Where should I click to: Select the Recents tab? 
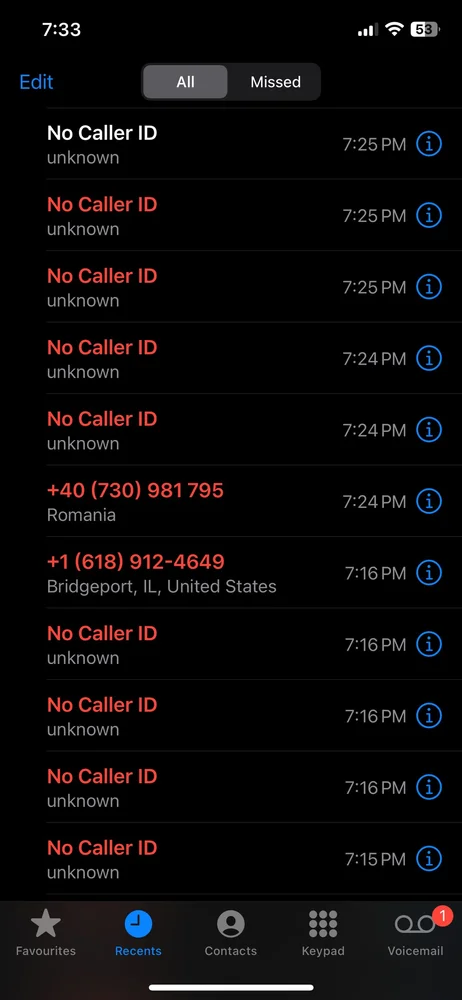138,933
